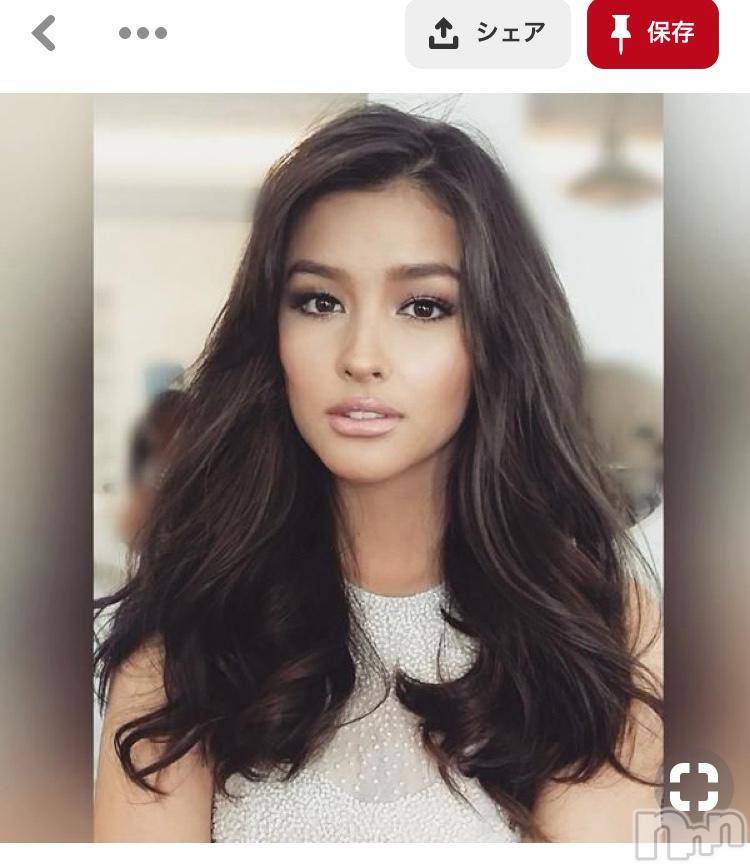The height and width of the screenshot is (865, 750).
Task: Save the pin with the 保存 button
Action: [x=652, y=33]
